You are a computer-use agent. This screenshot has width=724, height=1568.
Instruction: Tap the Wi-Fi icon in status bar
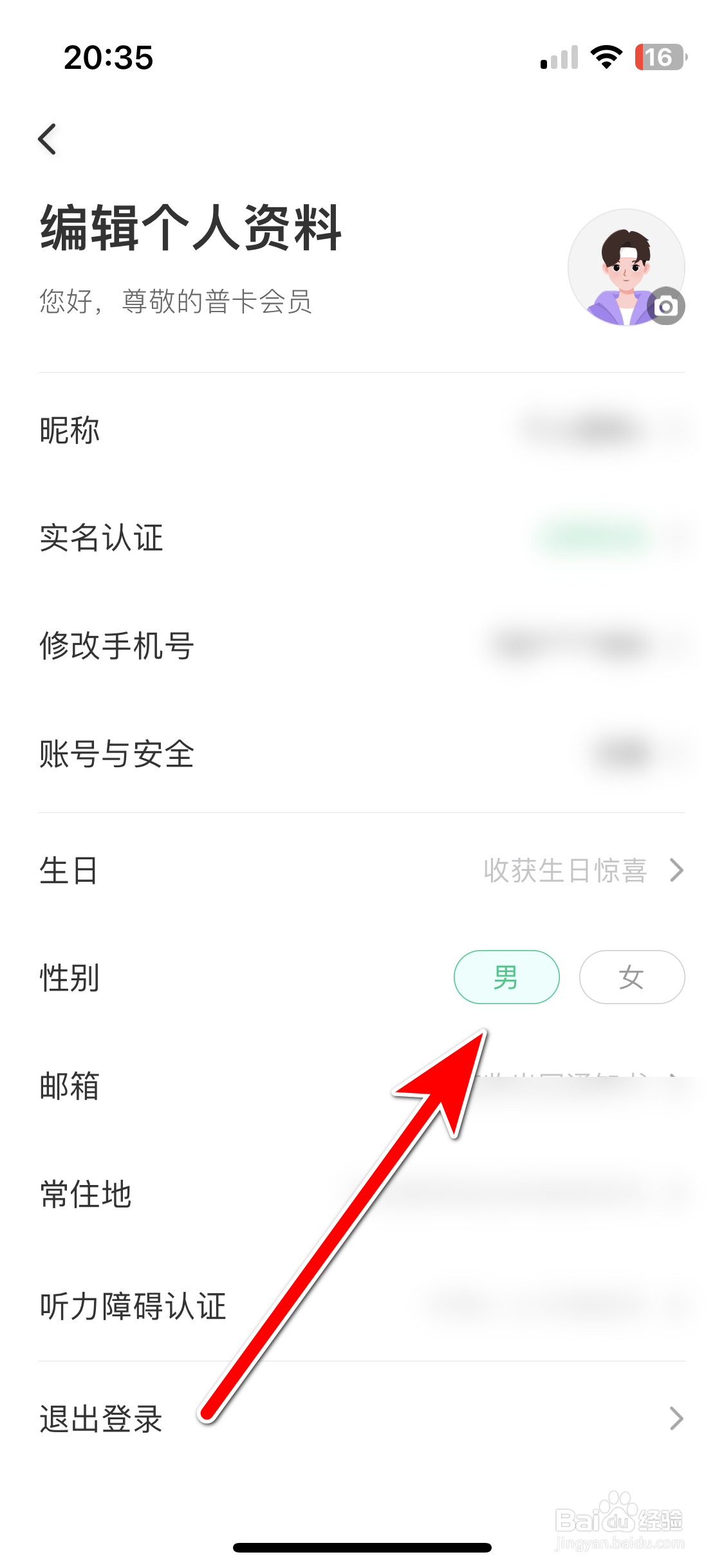606,57
